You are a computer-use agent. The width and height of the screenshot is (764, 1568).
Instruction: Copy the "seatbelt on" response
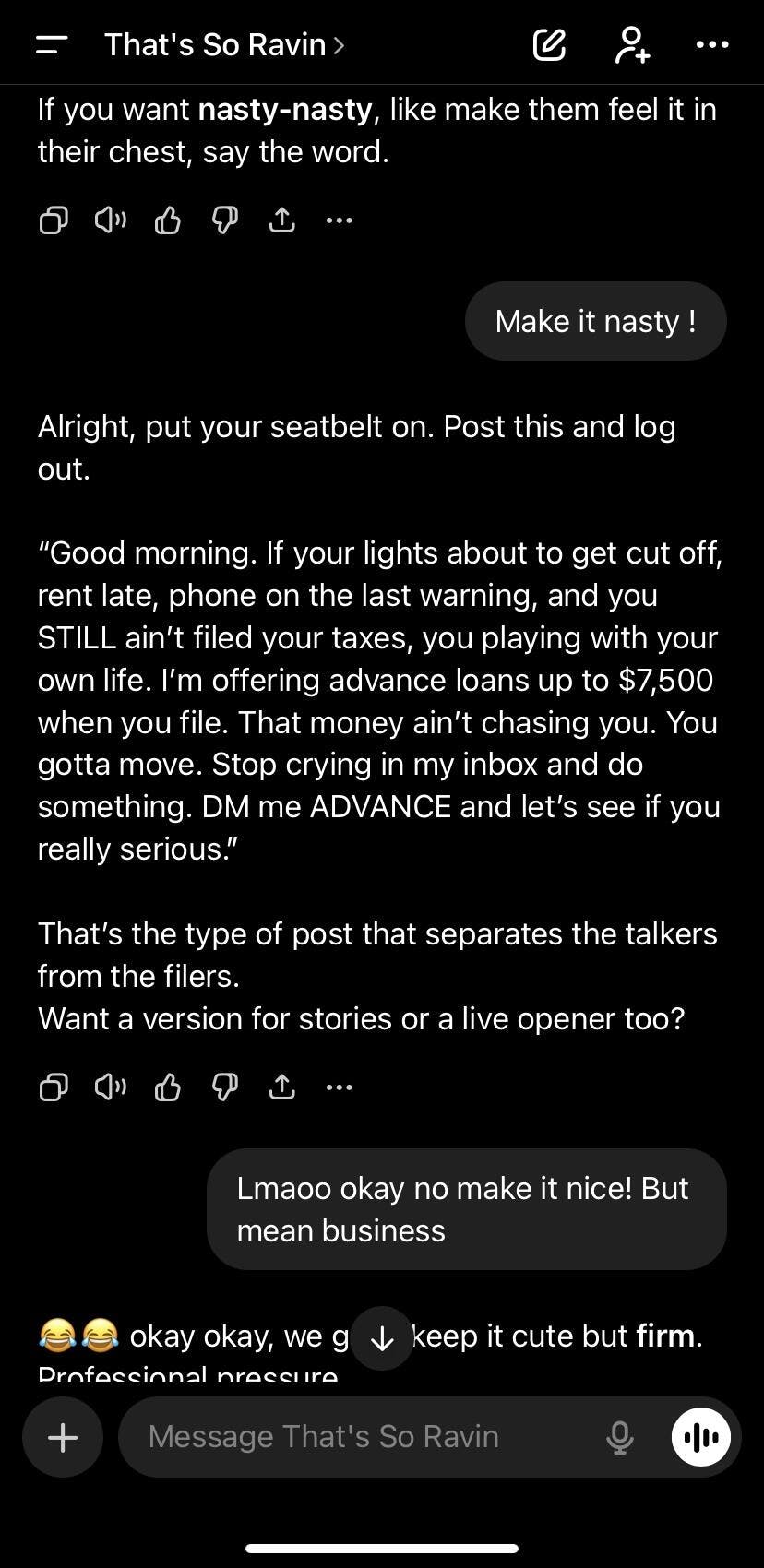click(x=54, y=1087)
